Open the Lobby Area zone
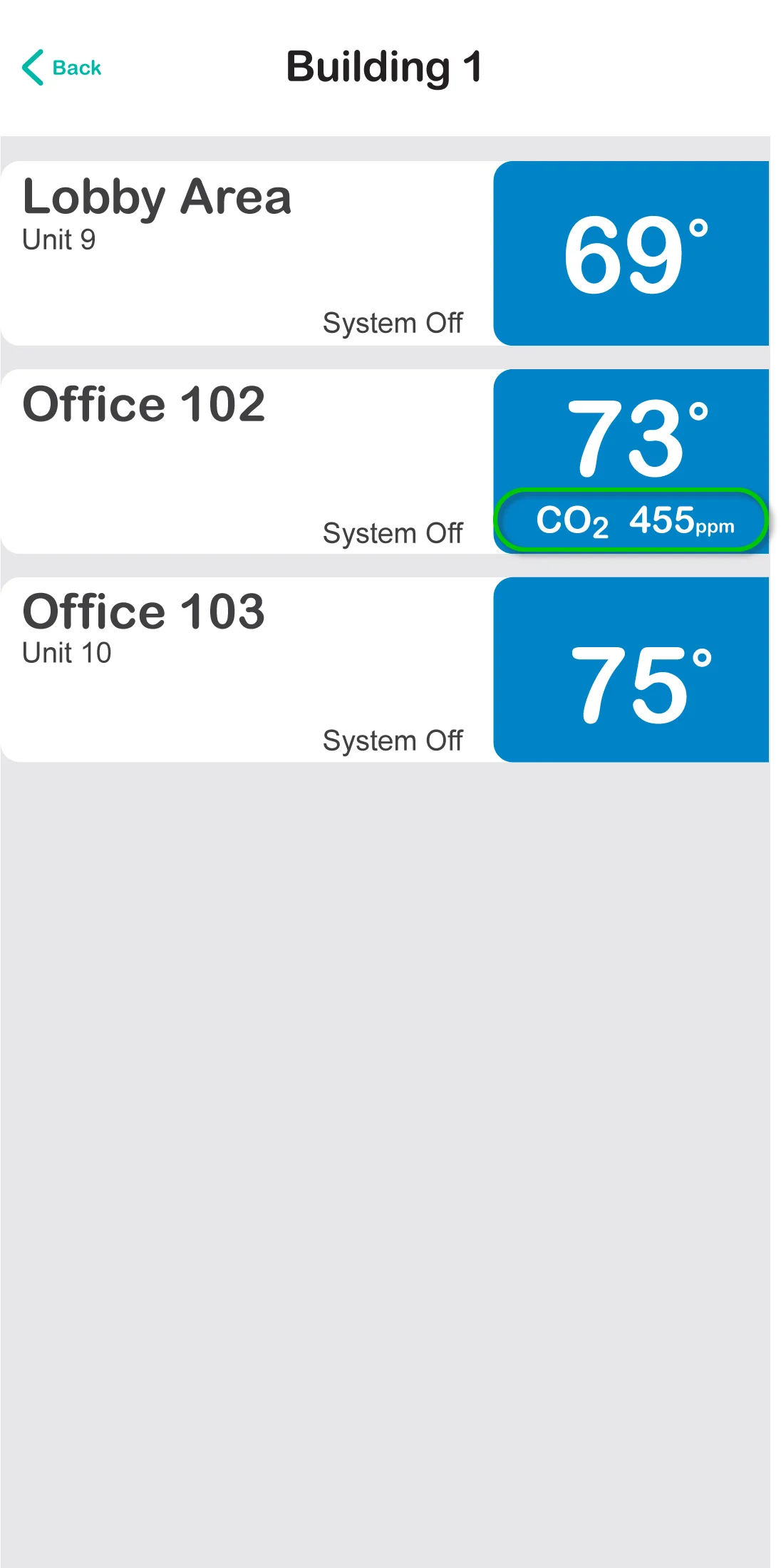The height and width of the screenshot is (1568, 781). click(385, 253)
